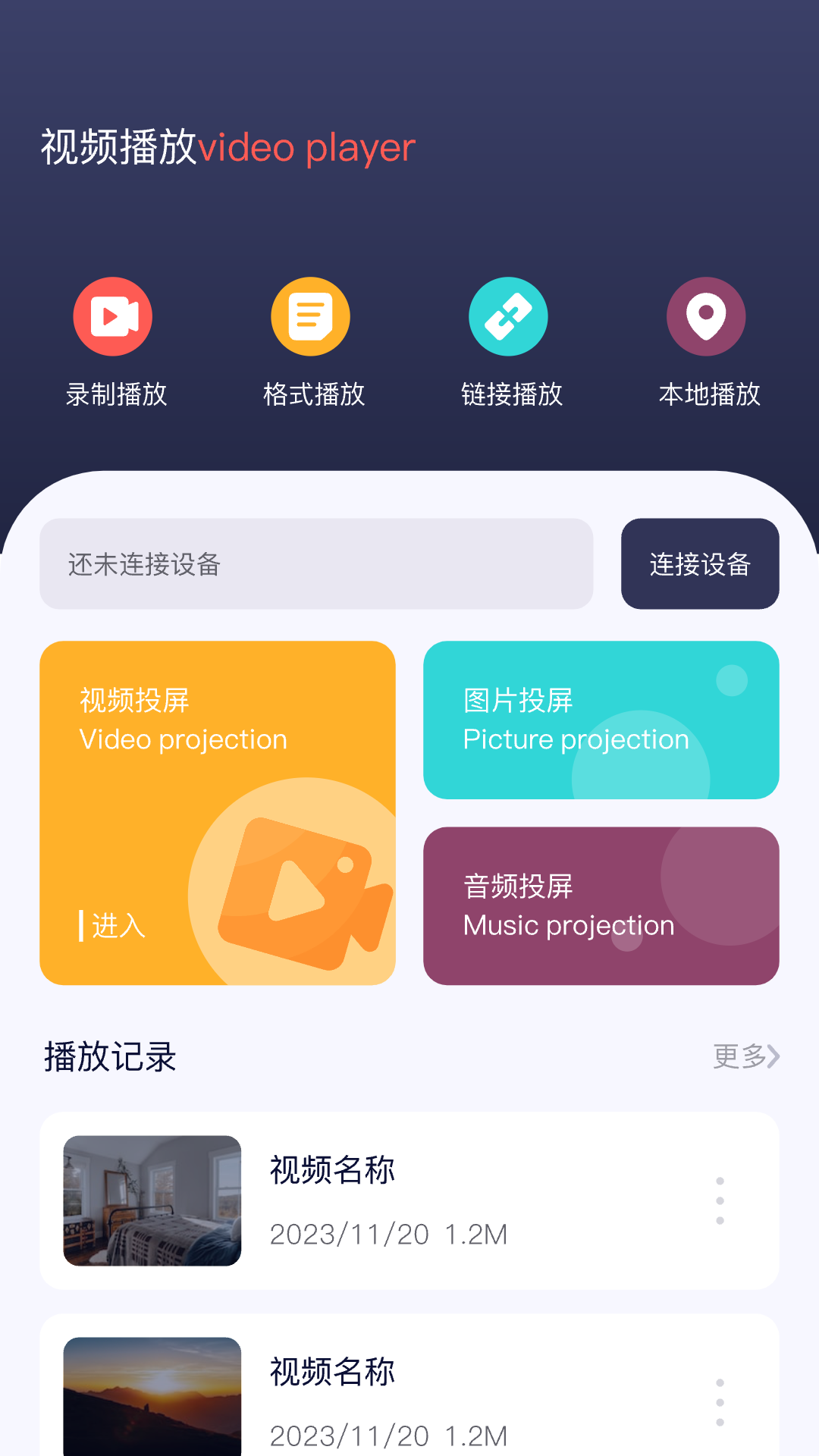819x1456 pixels.
Task: Open first video thumbnail of bedroom
Action: [152, 1200]
